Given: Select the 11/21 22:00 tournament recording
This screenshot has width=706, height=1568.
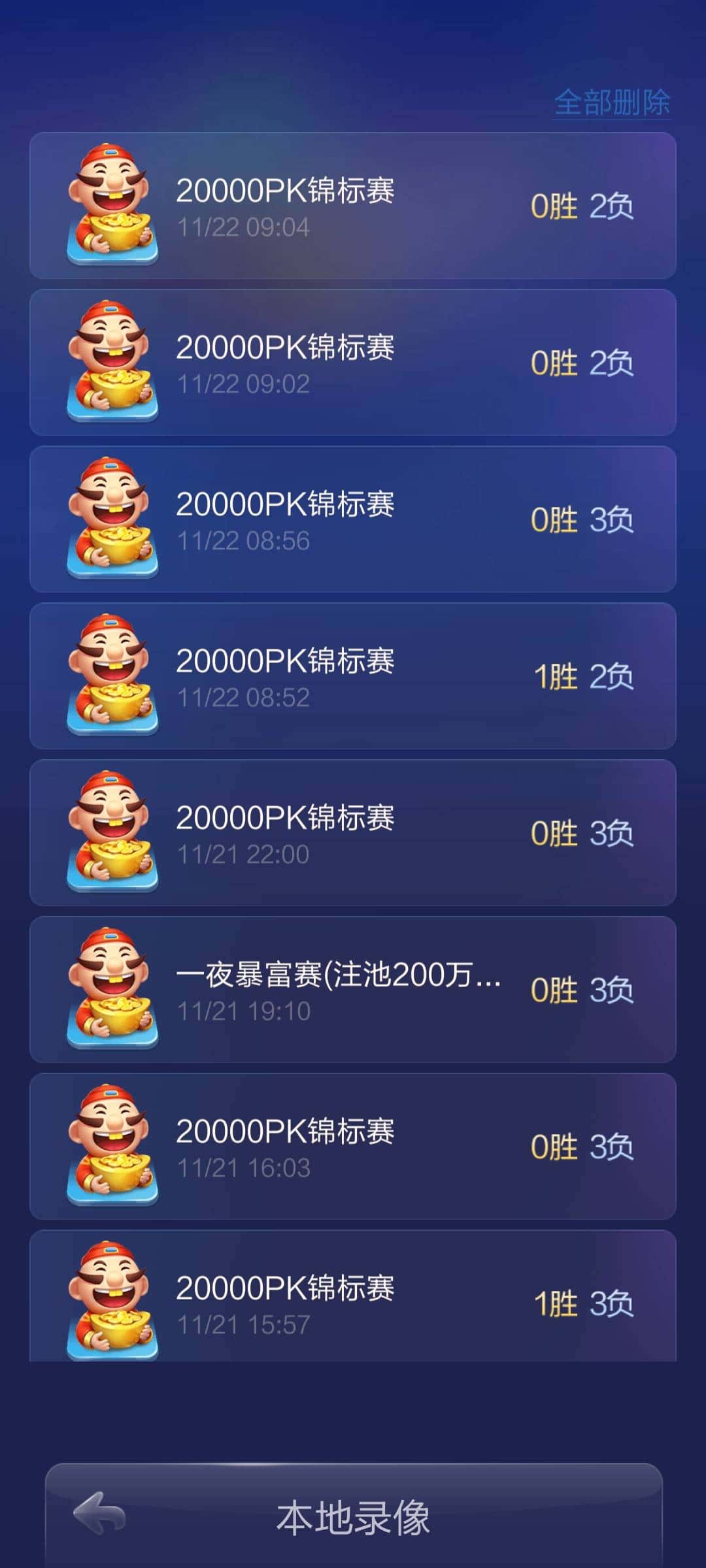Looking at the screenshot, I should pos(353,833).
